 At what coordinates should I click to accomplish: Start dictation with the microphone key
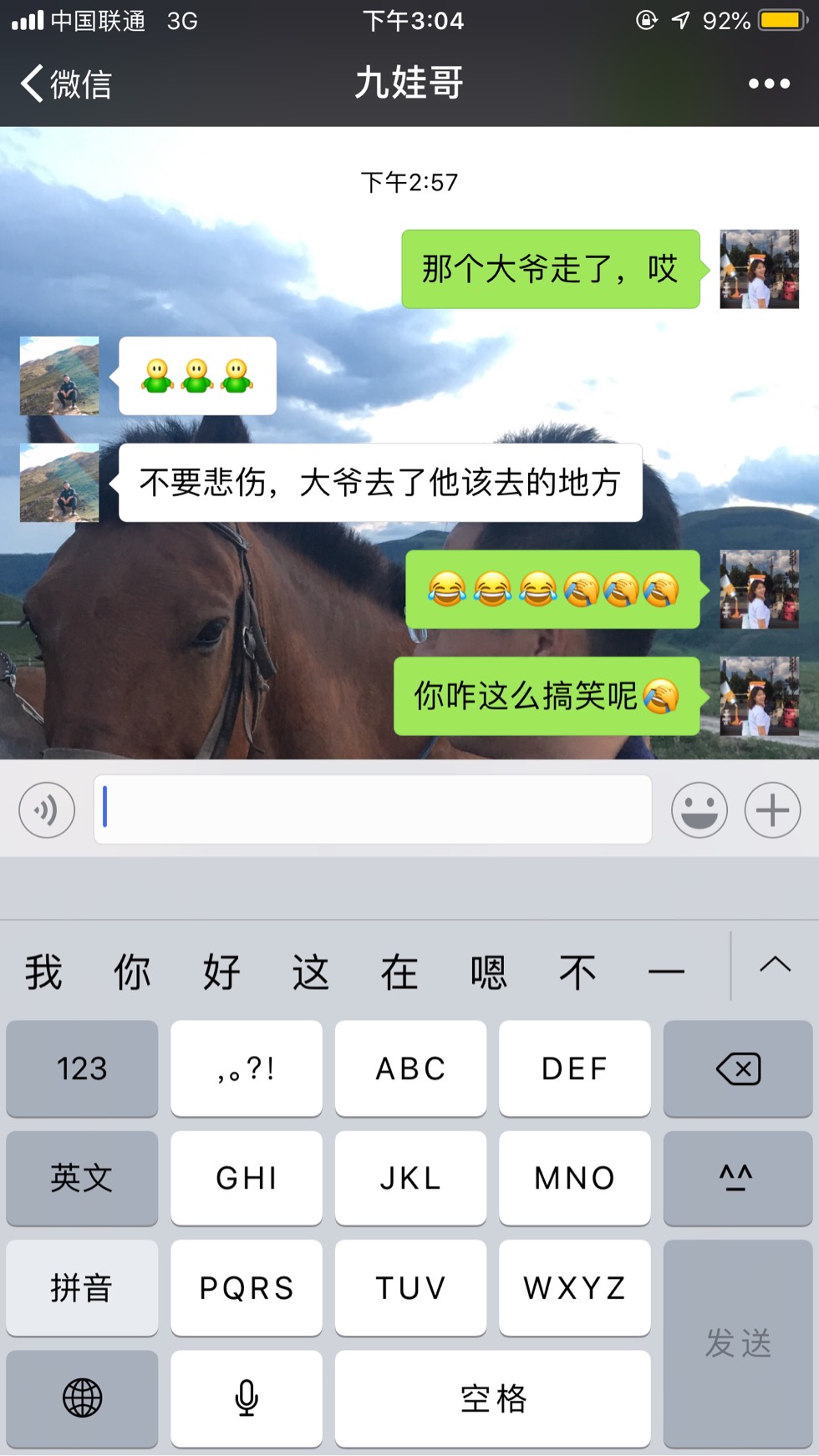coord(247,1398)
